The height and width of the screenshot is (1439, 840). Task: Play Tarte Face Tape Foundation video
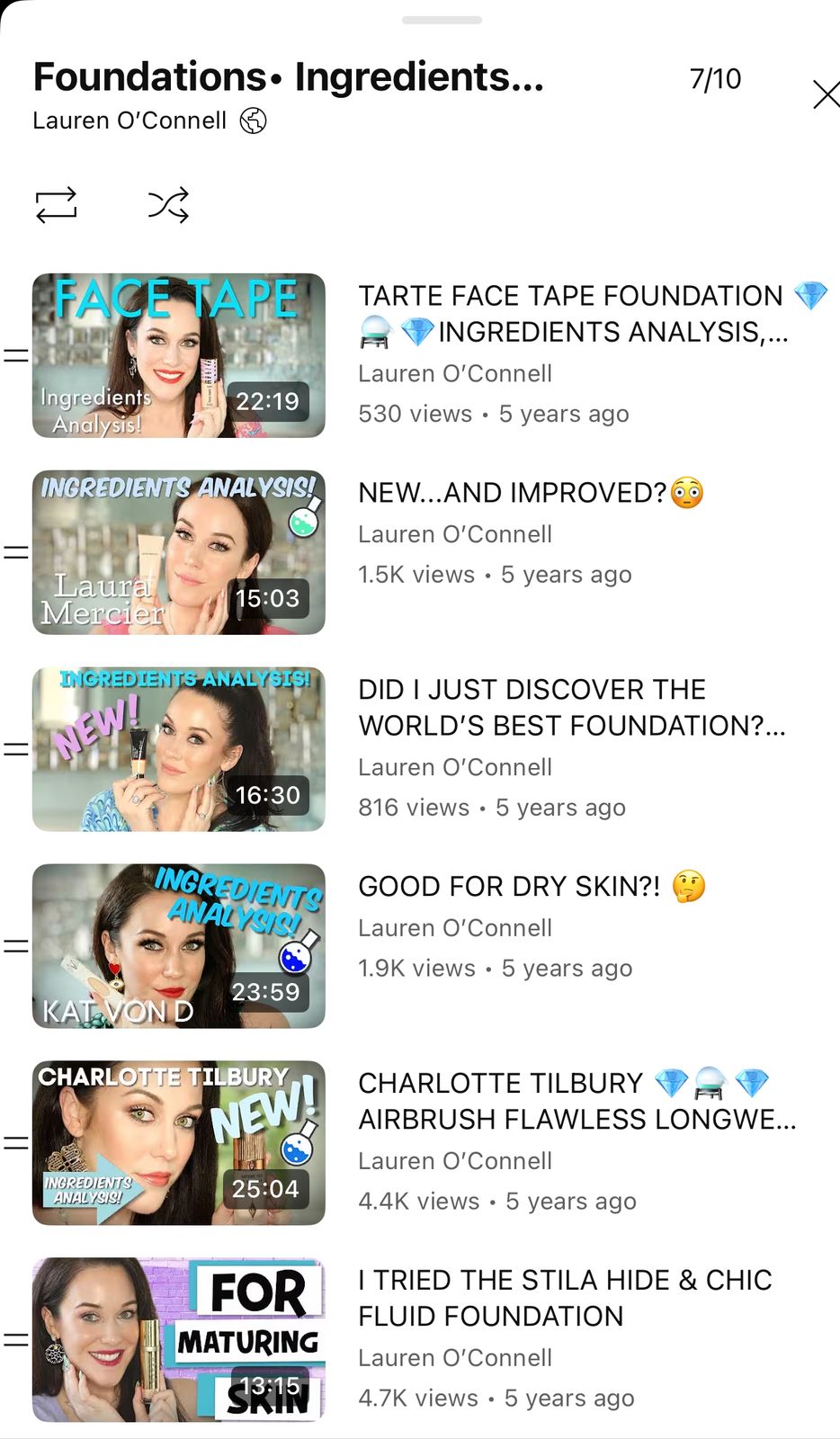[179, 356]
